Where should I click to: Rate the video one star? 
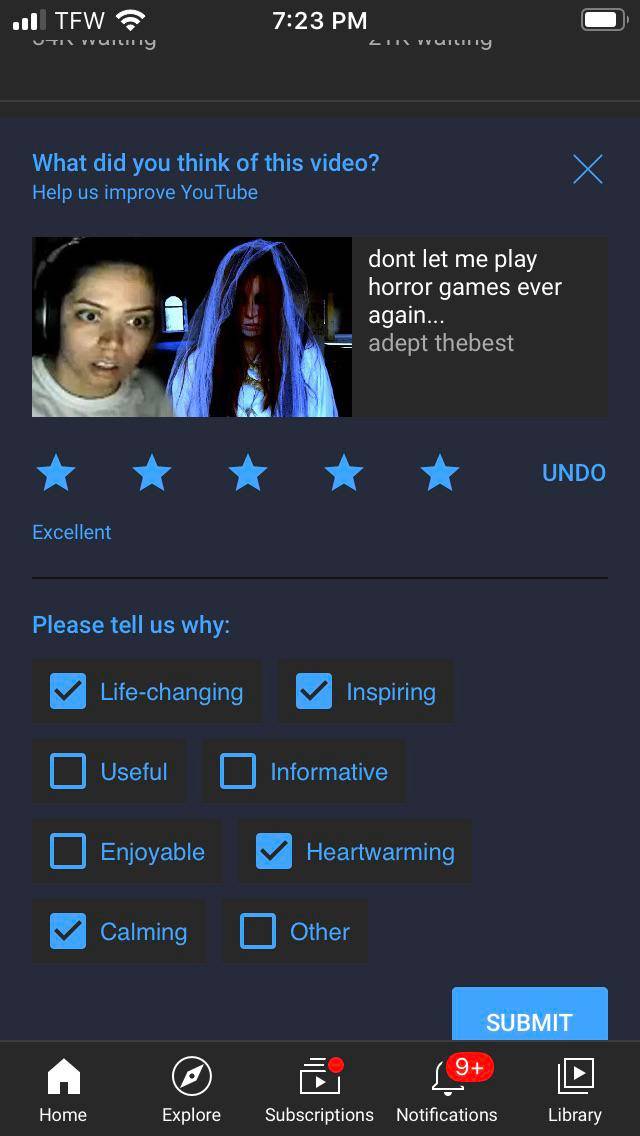pos(56,473)
